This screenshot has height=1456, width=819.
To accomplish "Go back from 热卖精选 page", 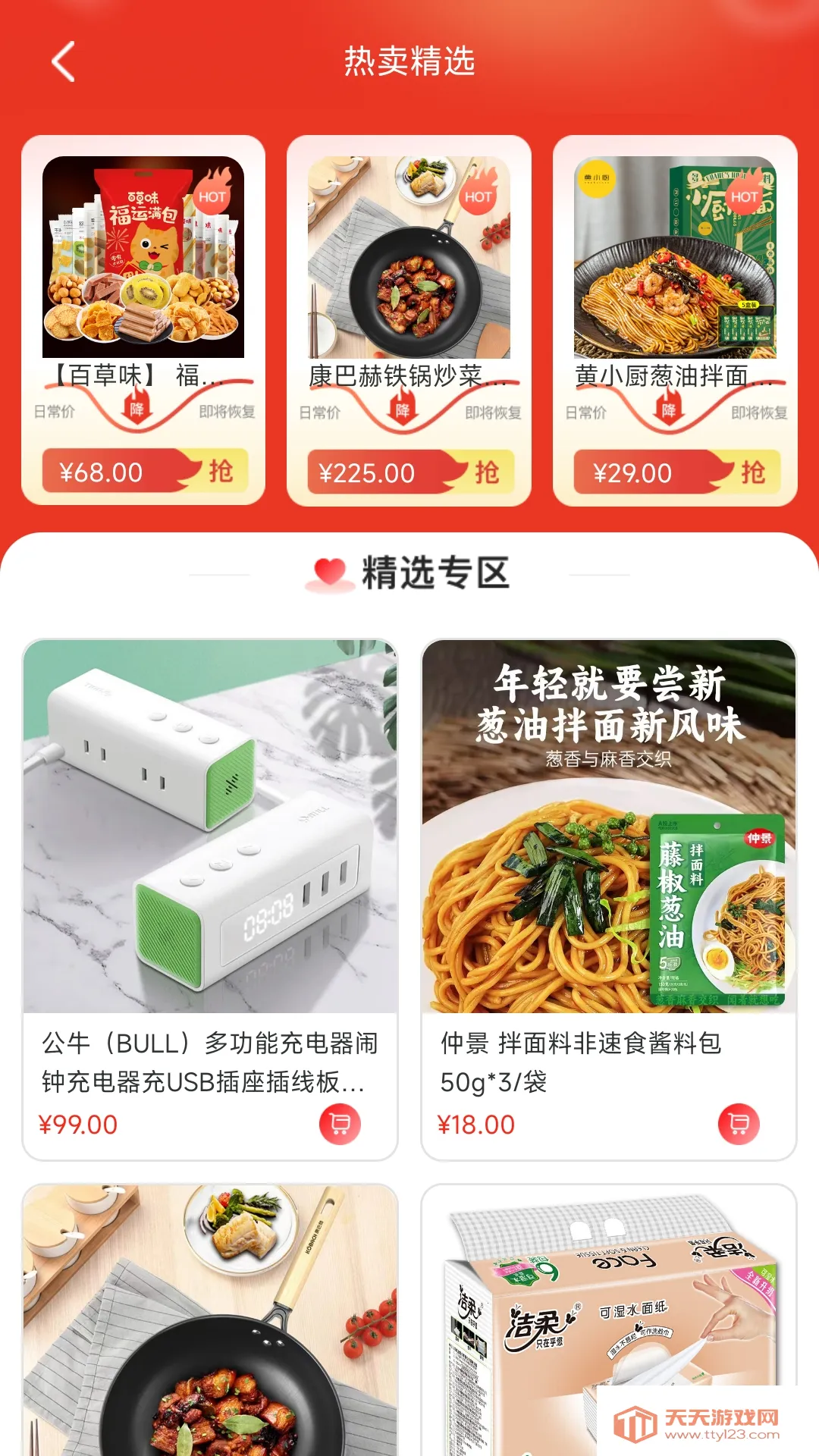I will (64, 61).
